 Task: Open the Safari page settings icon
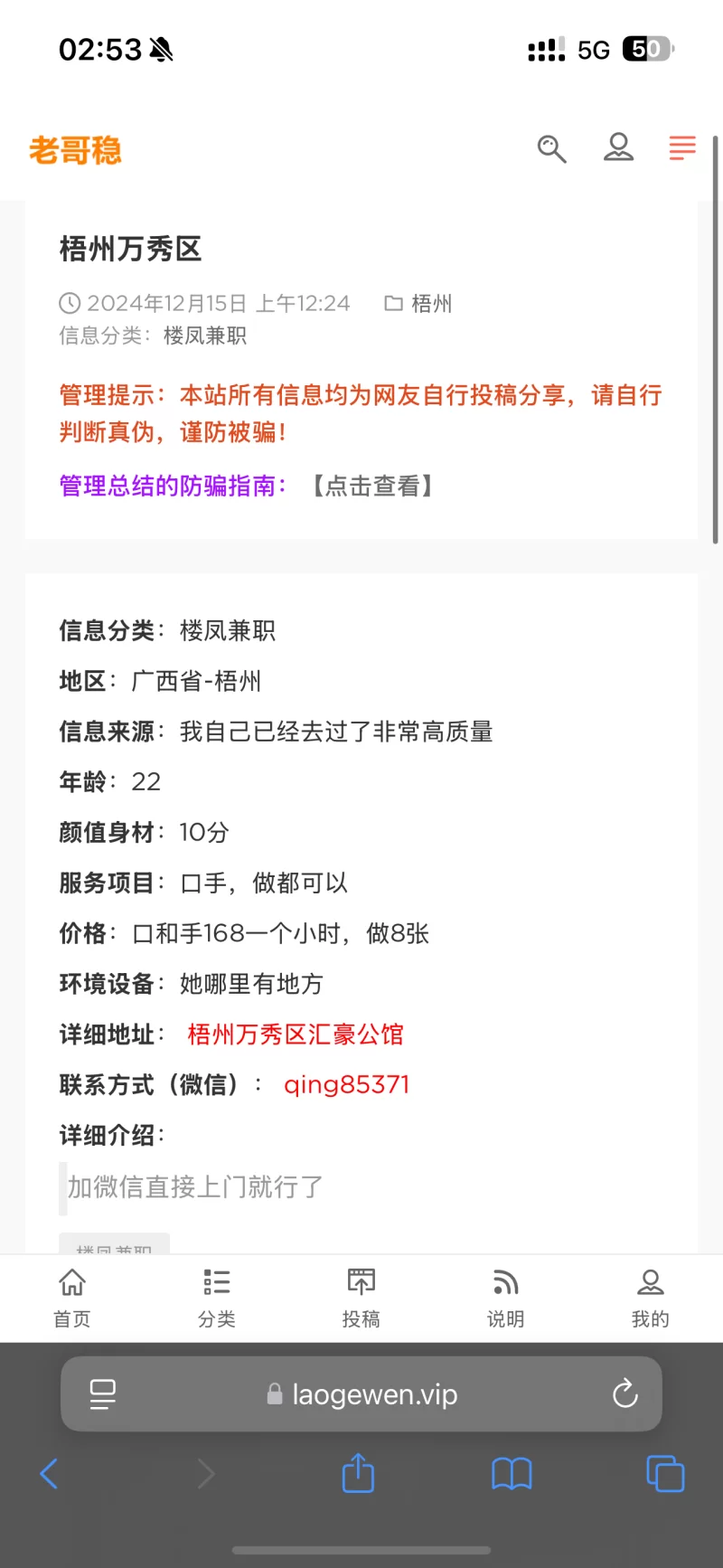[102, 1393]
